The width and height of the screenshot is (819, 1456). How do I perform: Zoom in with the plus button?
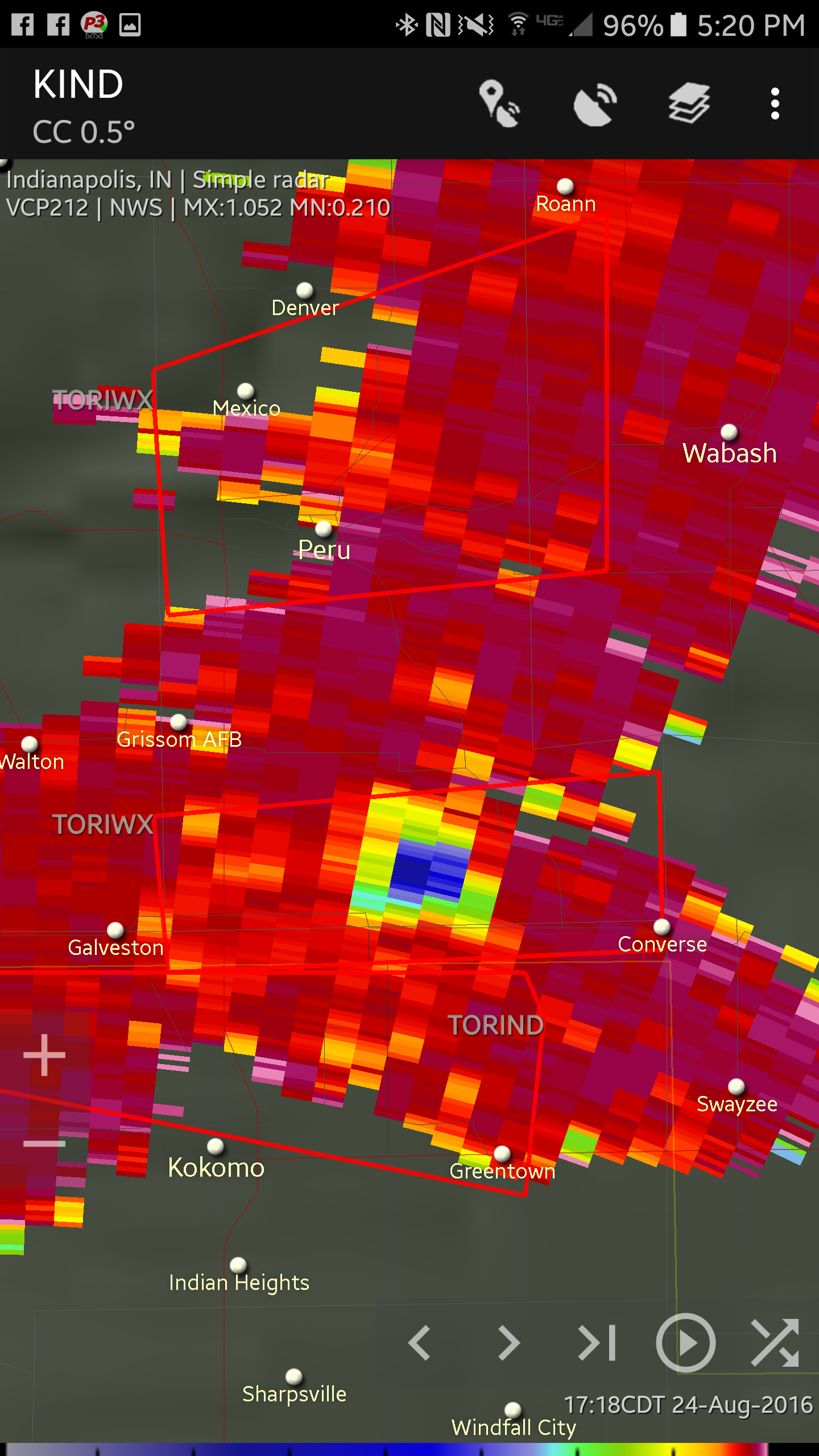(x=44, y=1055)
